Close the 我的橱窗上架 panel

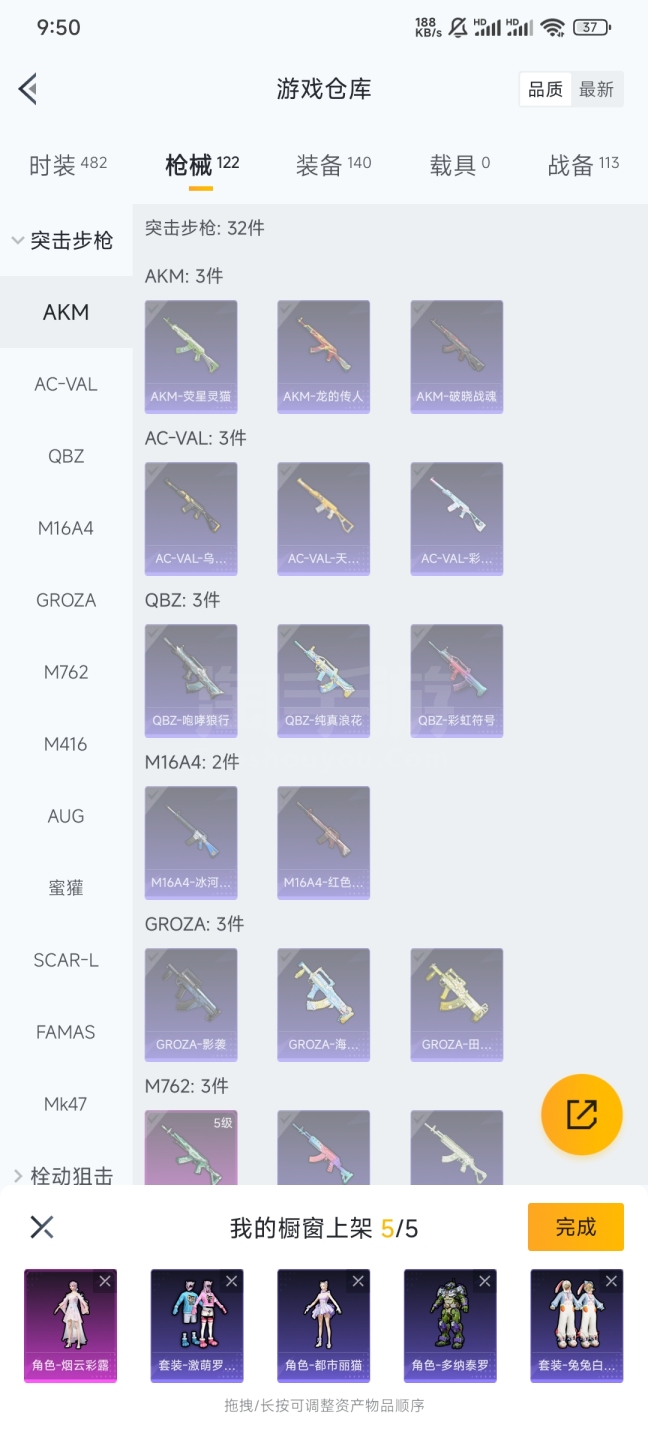42,1227
